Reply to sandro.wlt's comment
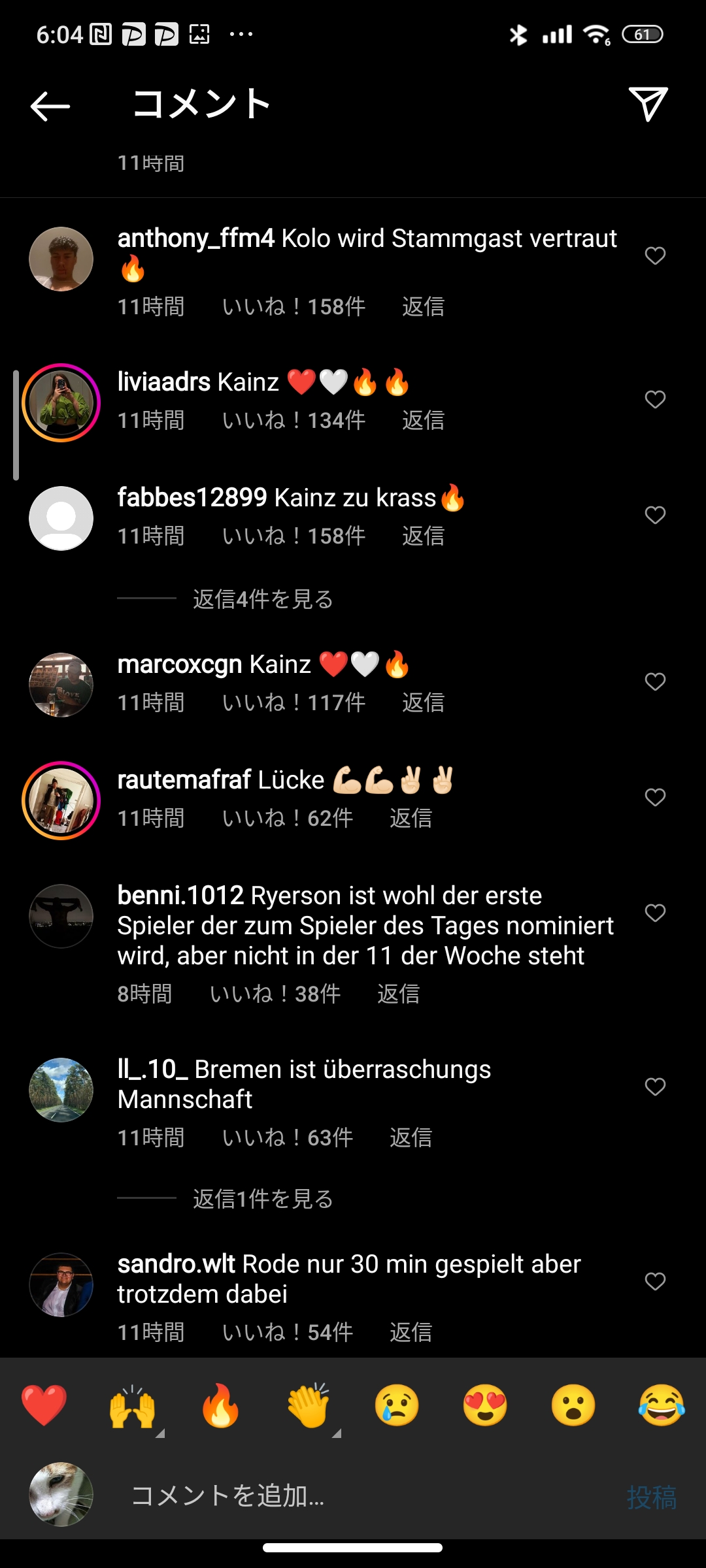 (x=411, y=1332)
